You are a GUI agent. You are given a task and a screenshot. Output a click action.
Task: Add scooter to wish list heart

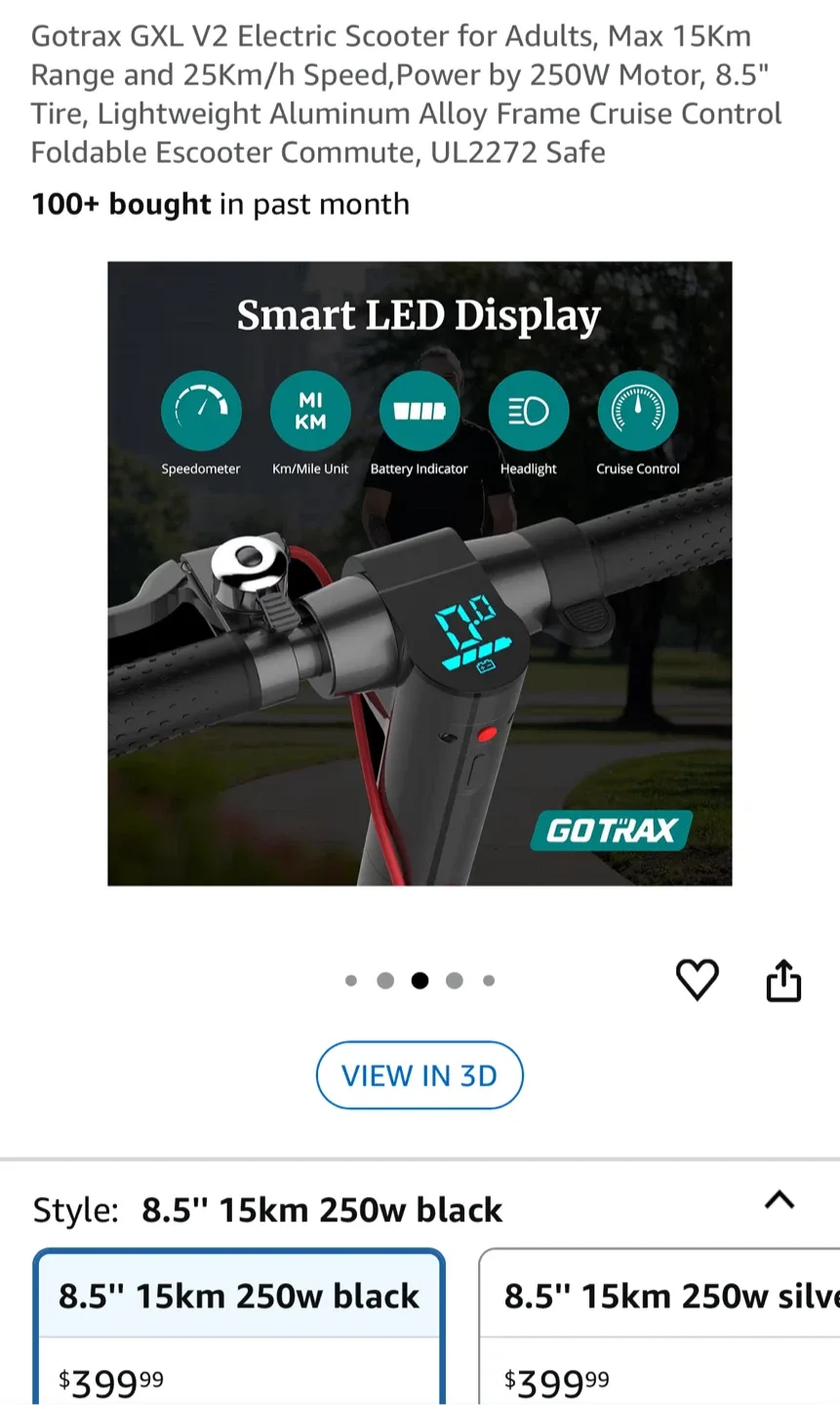(x=697, y=980)
